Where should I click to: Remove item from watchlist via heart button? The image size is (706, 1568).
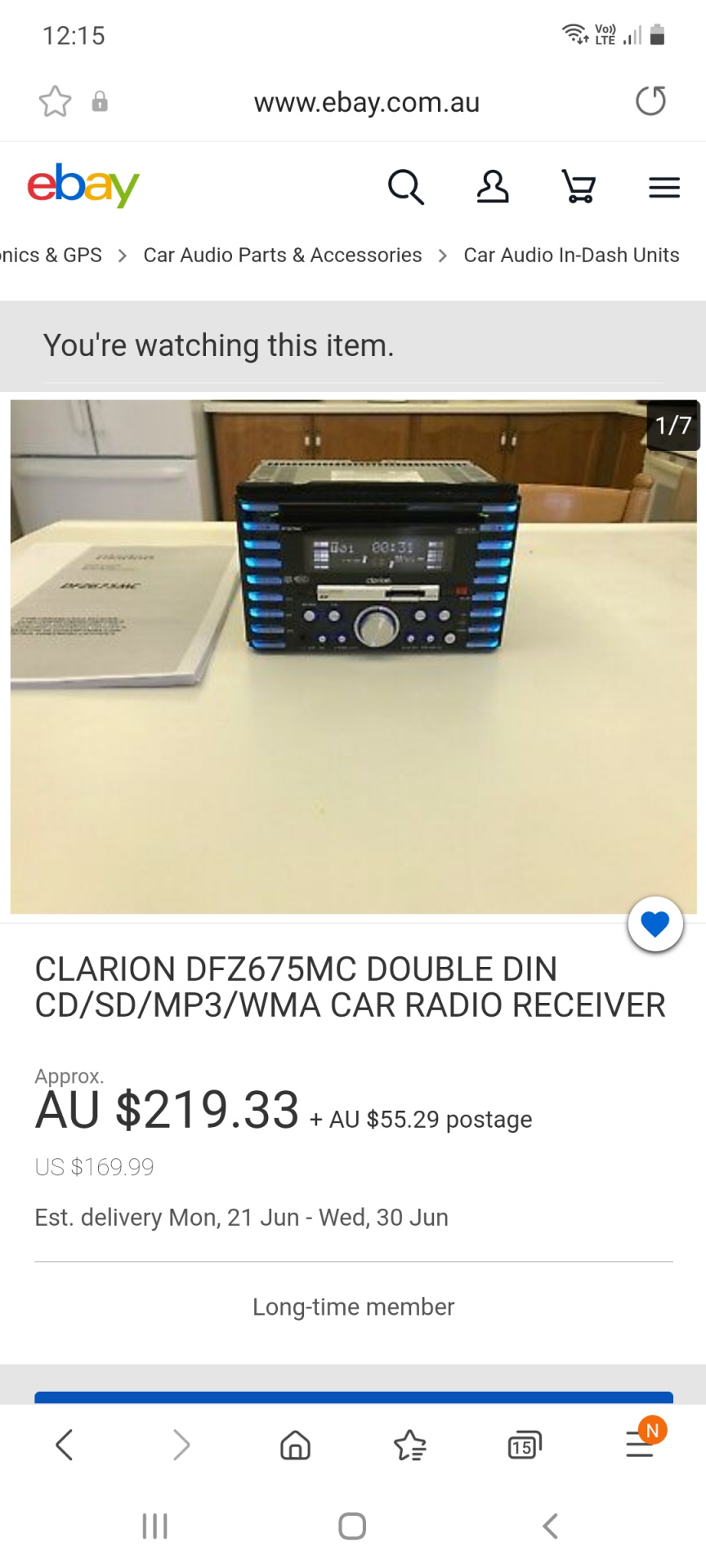click(x=655, y=924)
